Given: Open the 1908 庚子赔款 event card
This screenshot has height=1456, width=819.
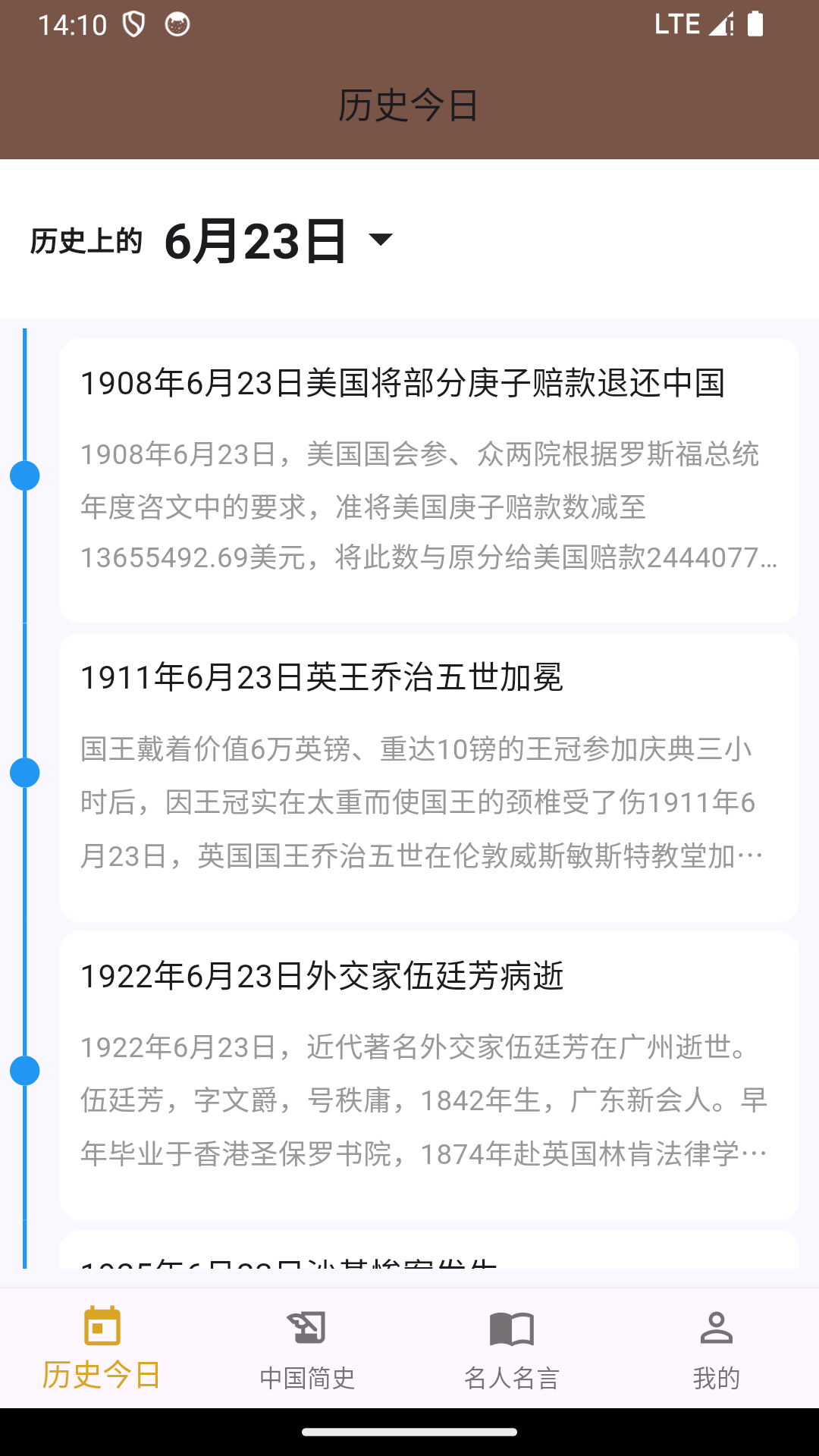Looking at the screenshot, I should point(428,480).
